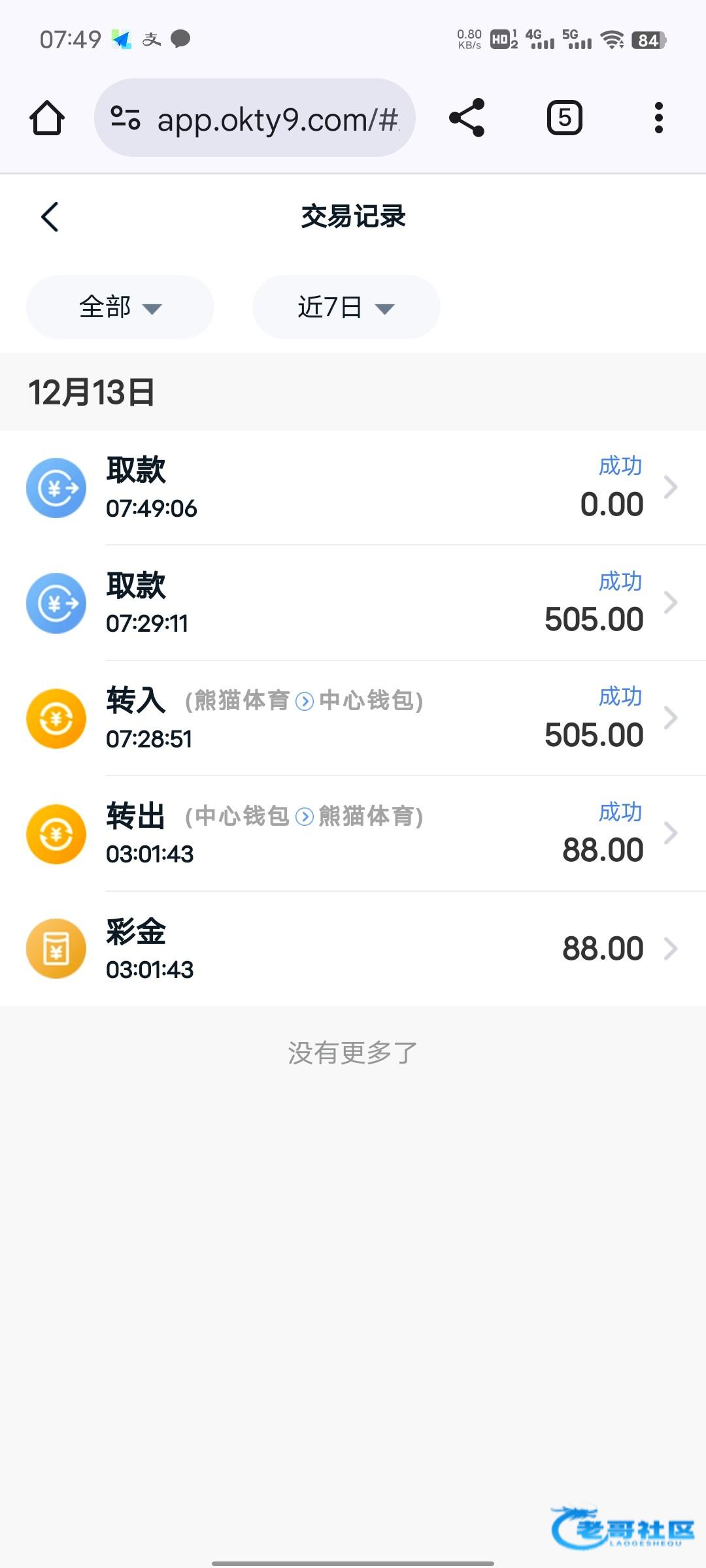706x1568 pixels.
Task: Open the 全部 transaction type dropdown
Action: [x=120, y=307]
